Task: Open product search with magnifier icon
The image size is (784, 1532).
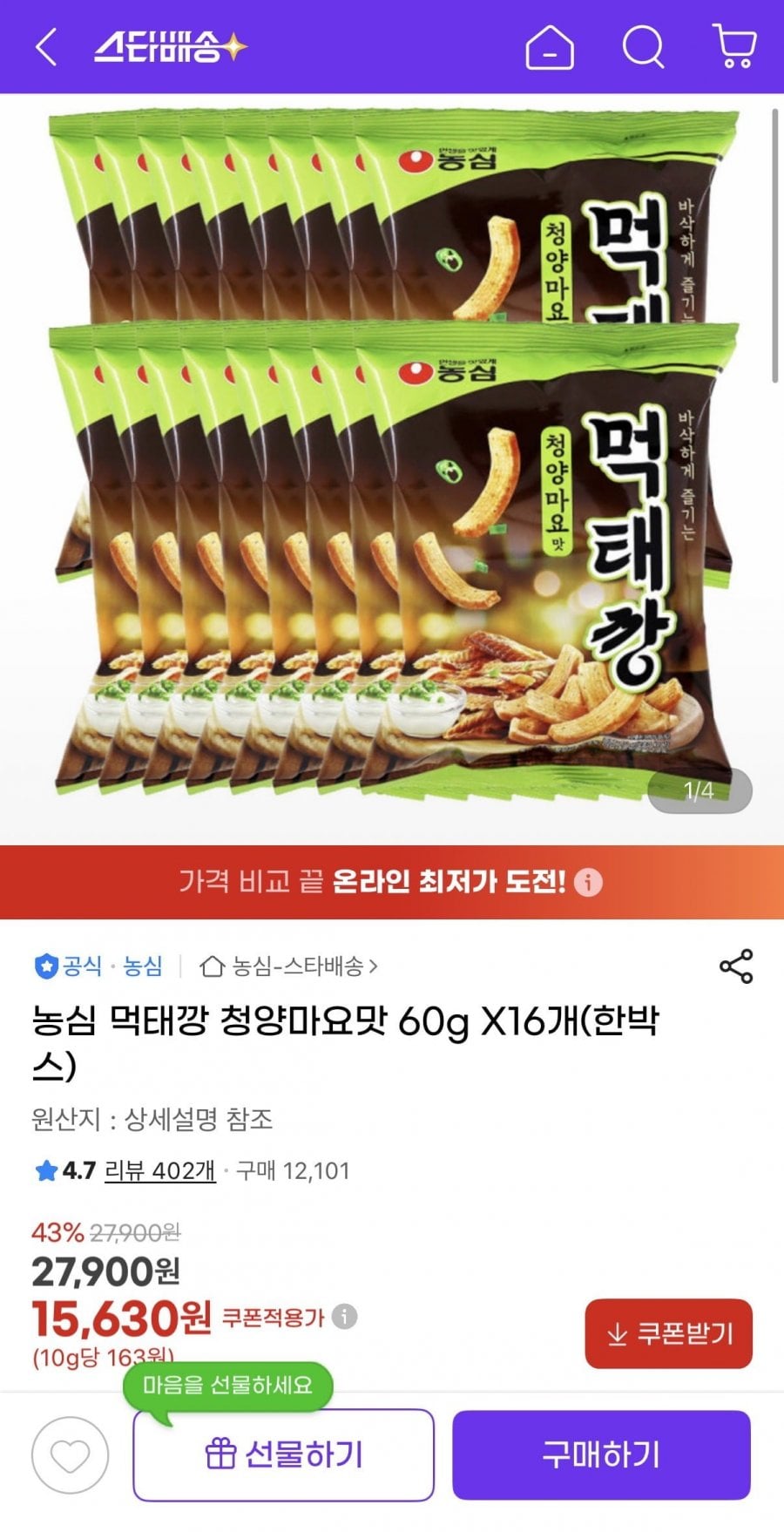Action: click(x=643, y=50)
